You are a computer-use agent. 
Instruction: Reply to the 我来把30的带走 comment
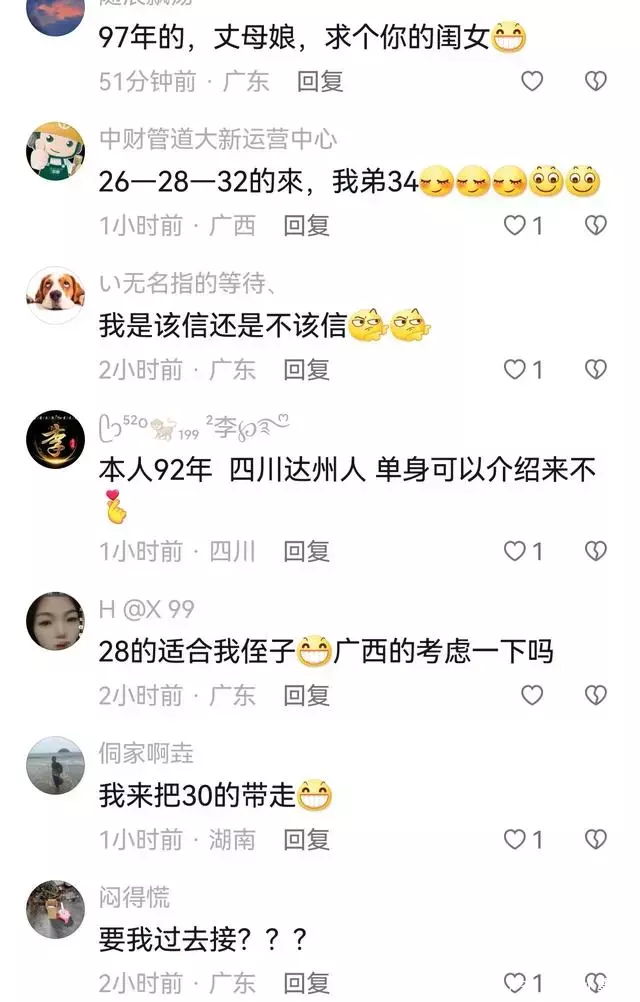306,839
